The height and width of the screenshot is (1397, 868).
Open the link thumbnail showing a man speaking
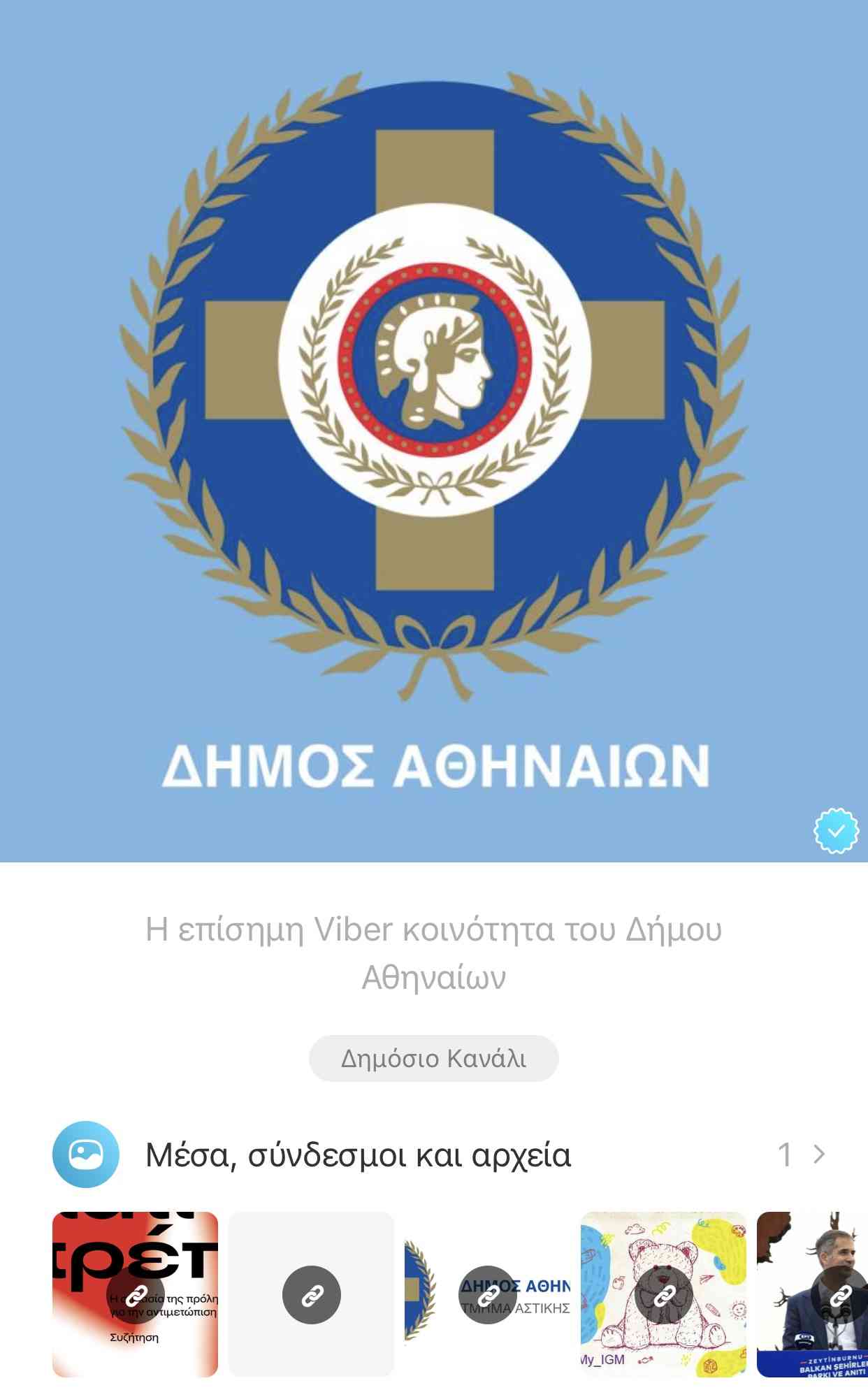(x=818, y=1294)
